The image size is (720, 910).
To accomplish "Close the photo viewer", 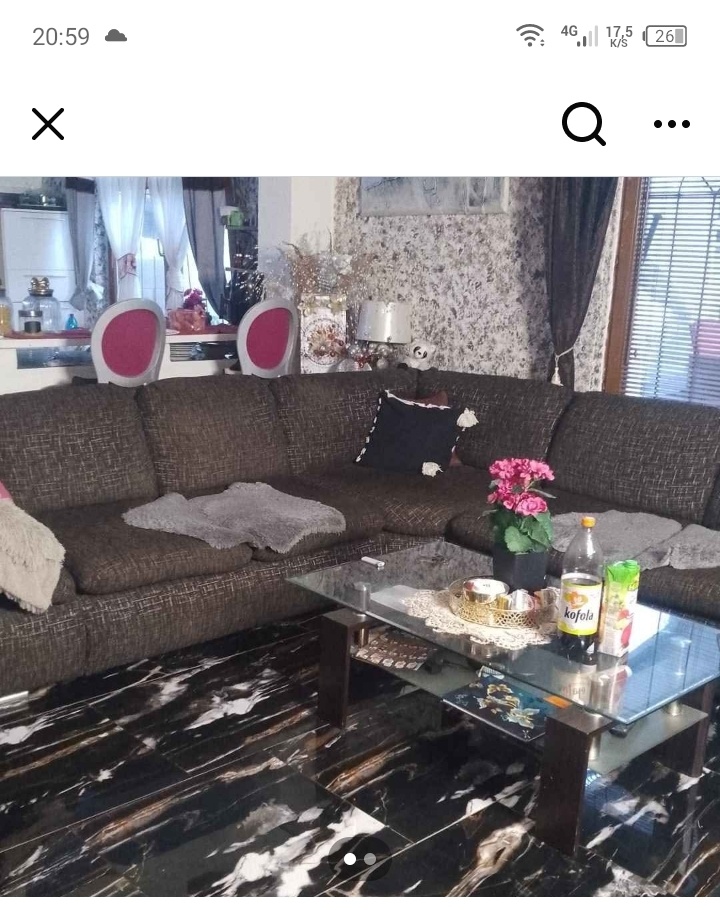I will (48, 124).
